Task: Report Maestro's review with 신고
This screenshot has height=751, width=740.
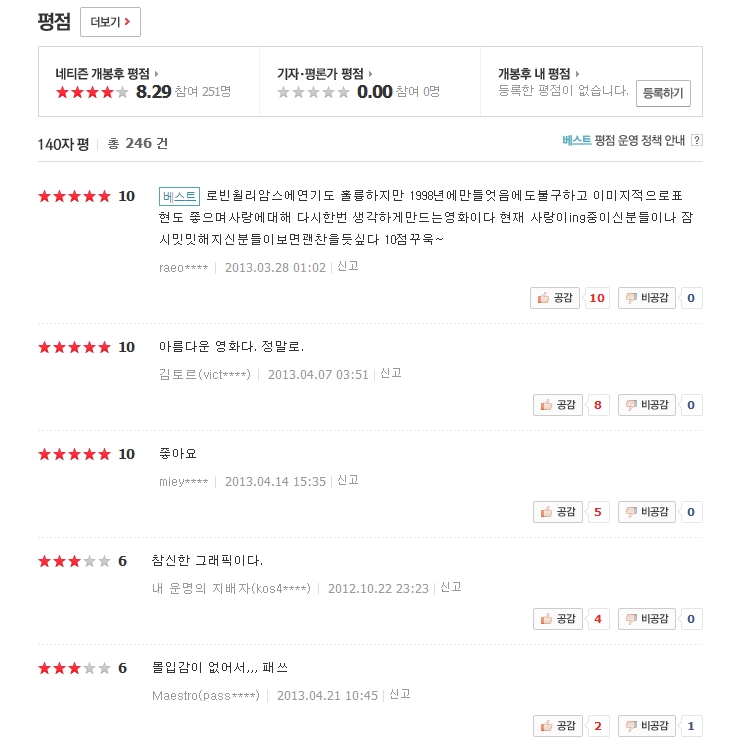Action: (x=400, y=694)
